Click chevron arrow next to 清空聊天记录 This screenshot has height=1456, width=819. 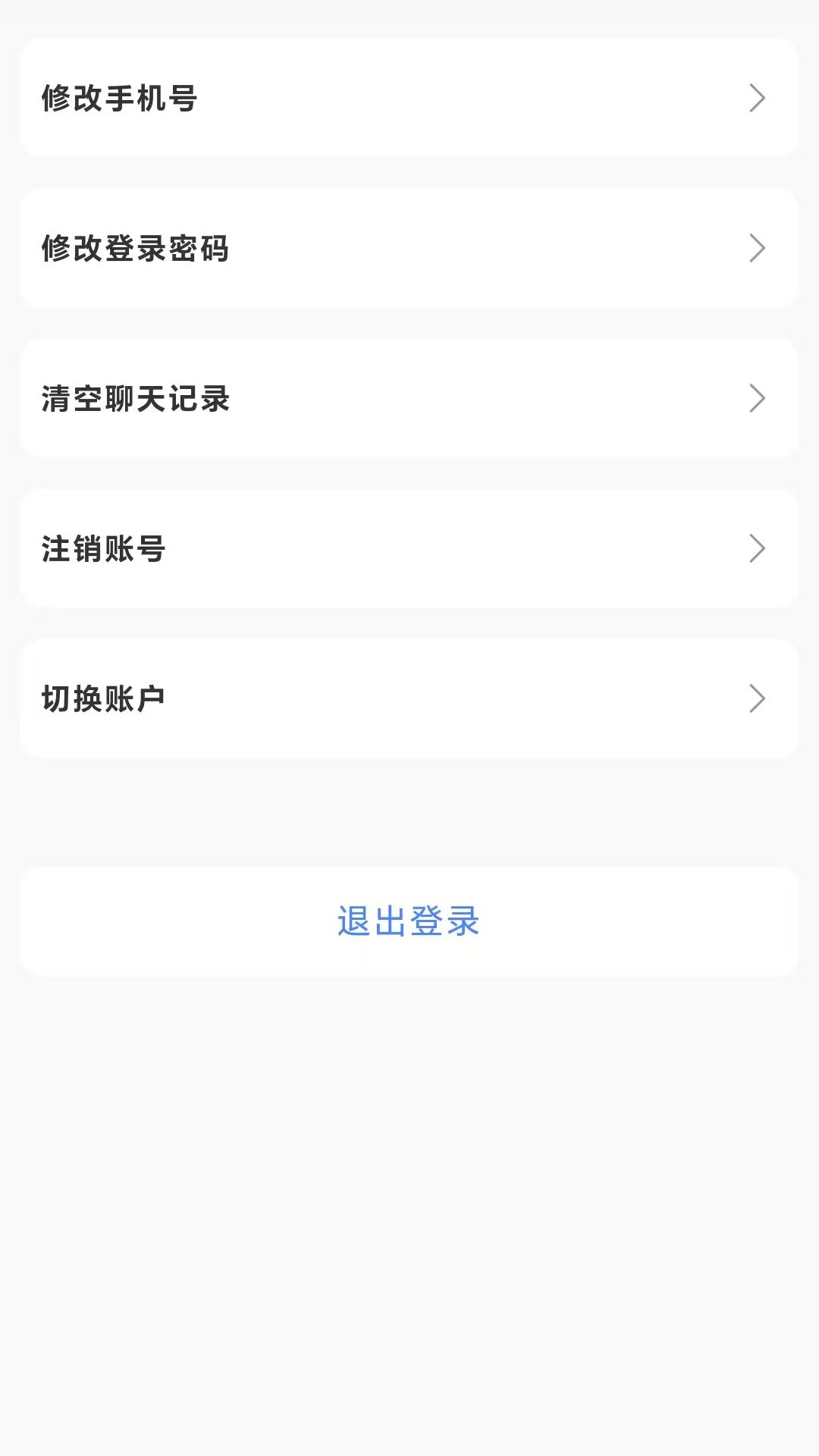(756, 397)
